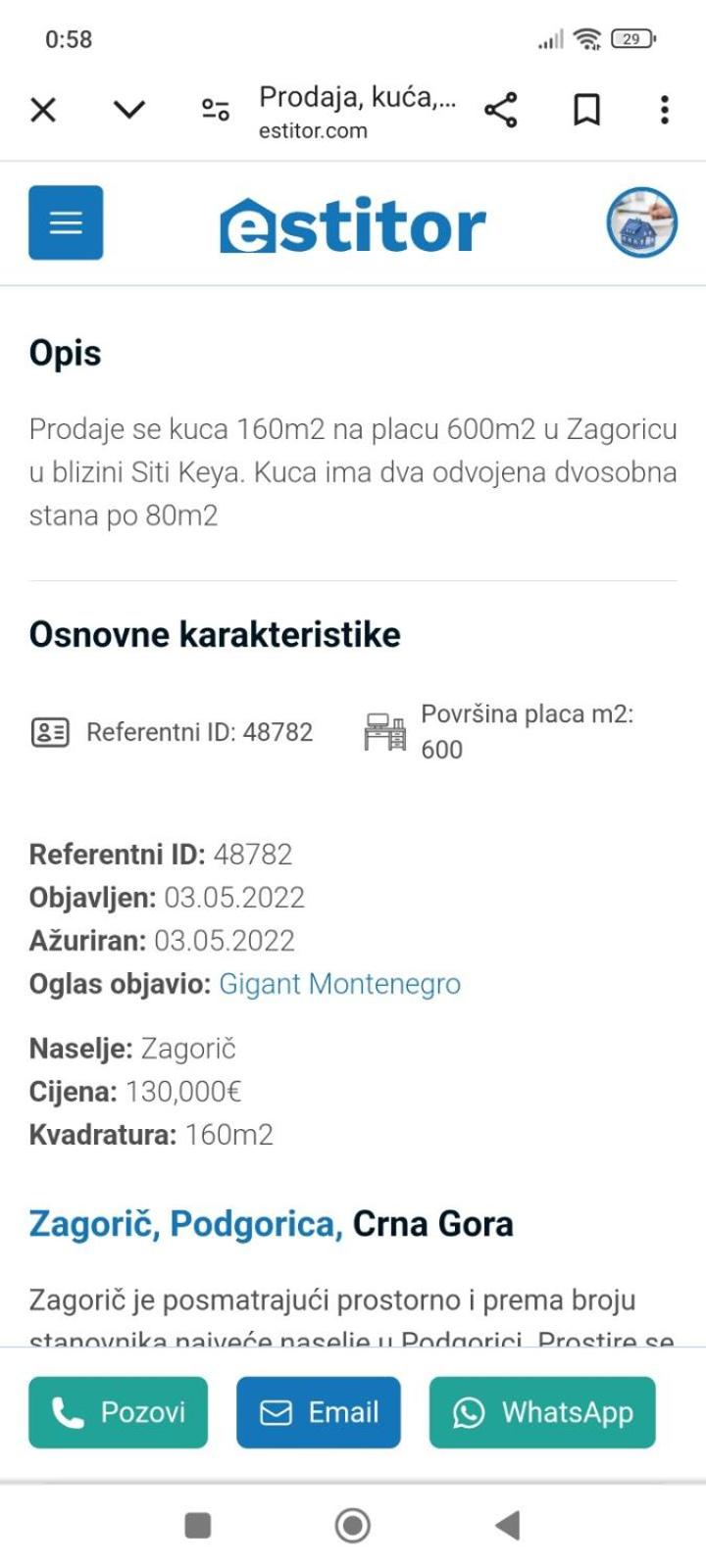Open the estitor hamburger menu

pos(66,222)
